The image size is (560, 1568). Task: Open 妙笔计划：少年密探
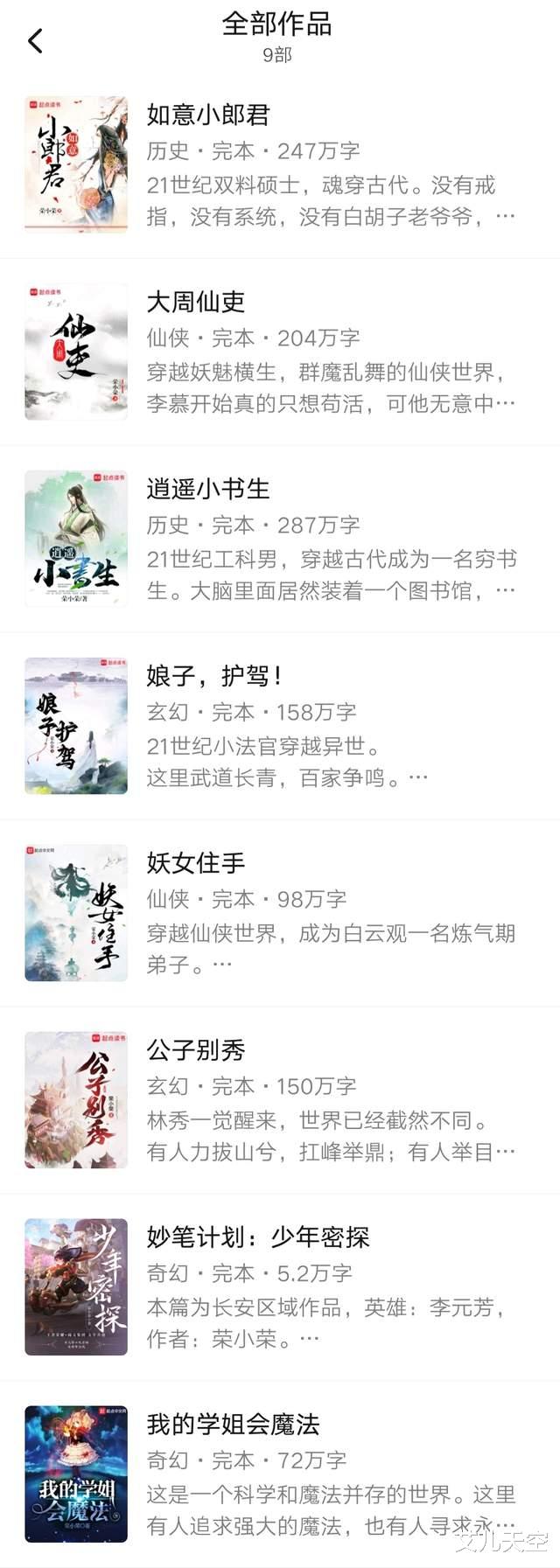click(x=258, y=1238)
